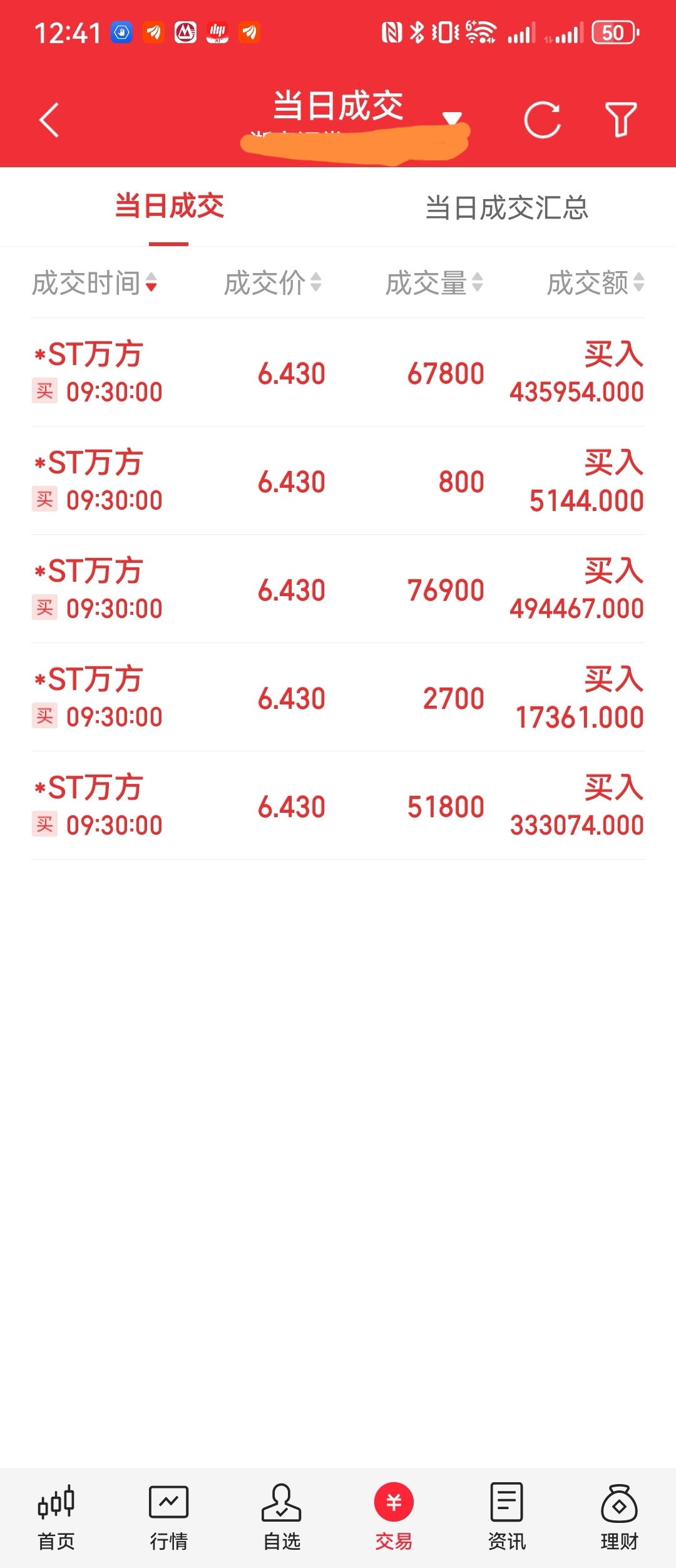Open the filter funnel icon

pos(620,120)
